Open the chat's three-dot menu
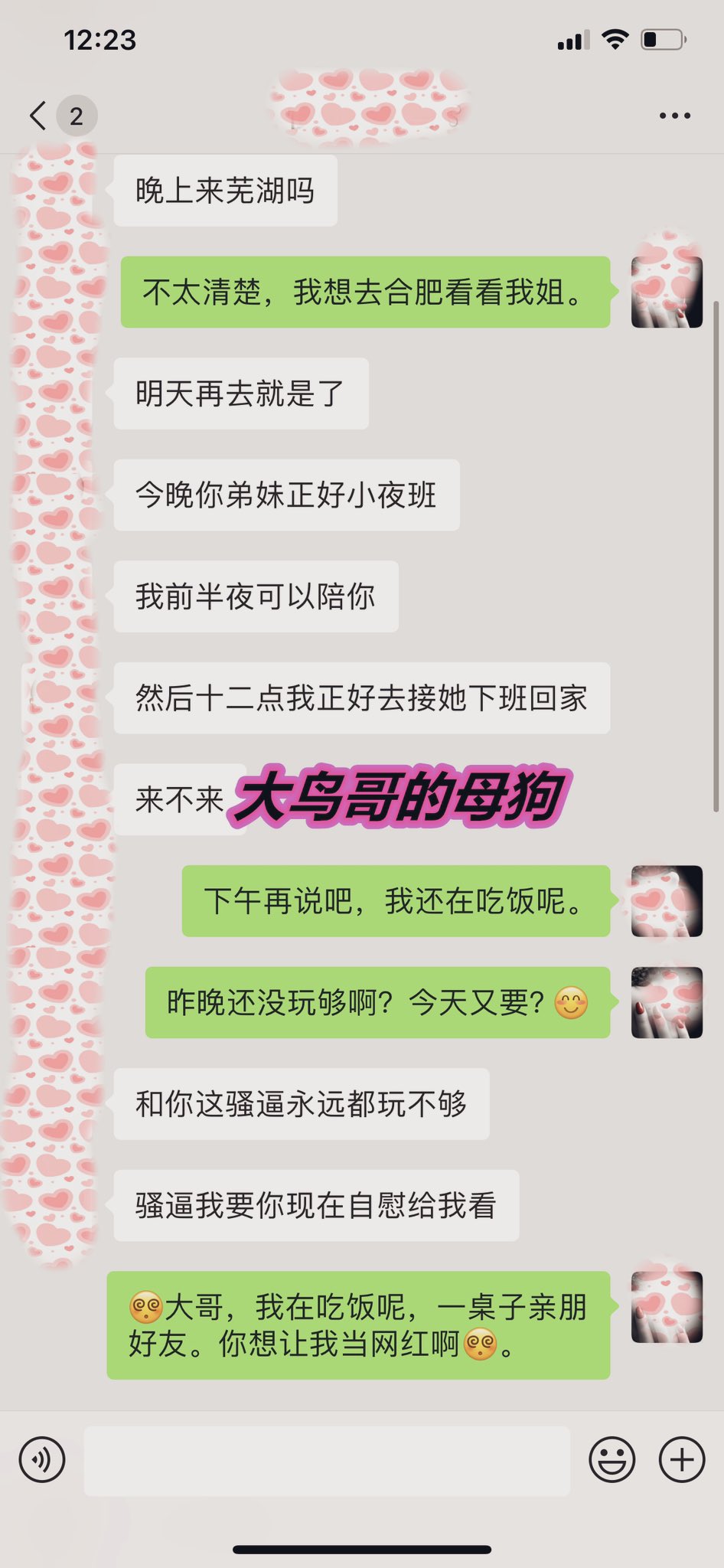Screen dimensions: 724x1568 click(674, 116)
